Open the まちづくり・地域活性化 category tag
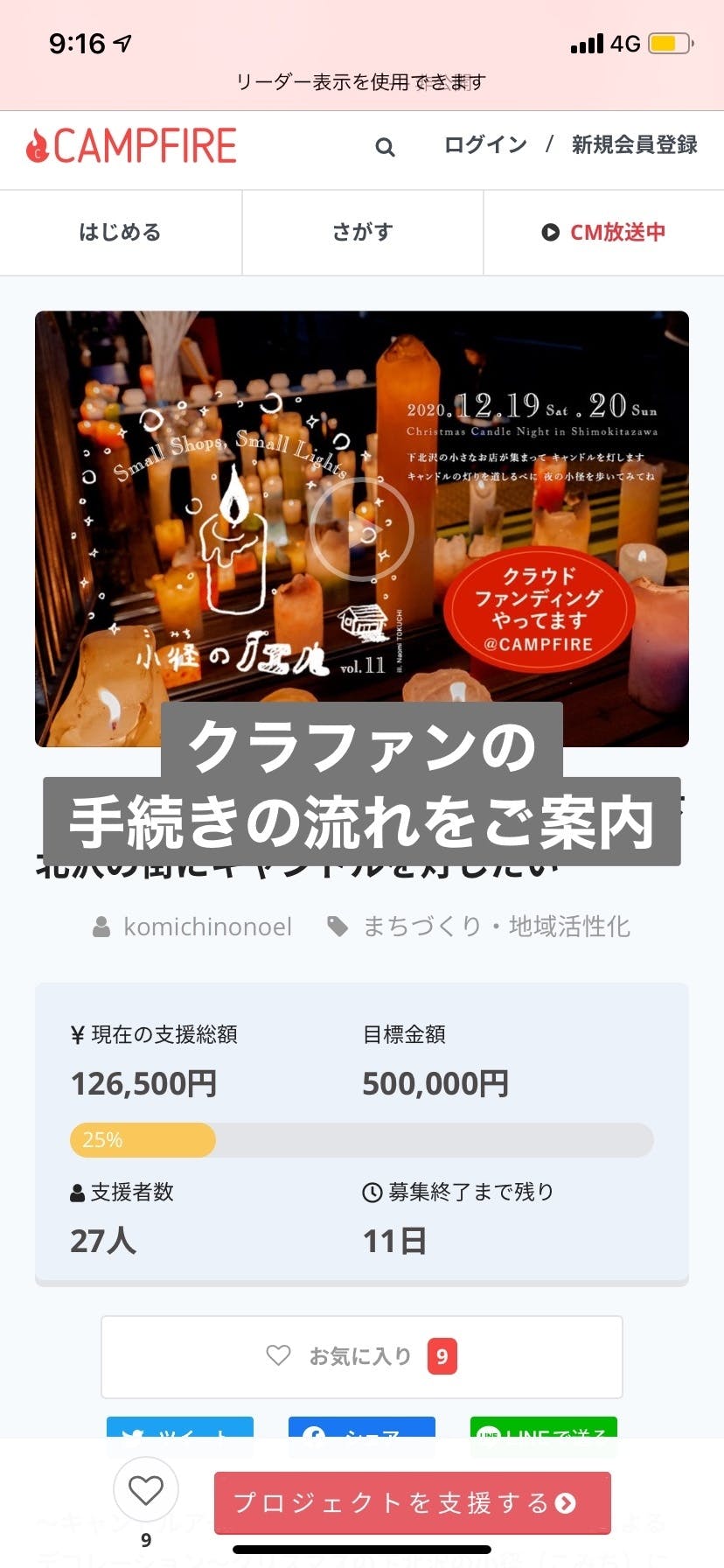The image size is (724, 1568). point(496,927)
